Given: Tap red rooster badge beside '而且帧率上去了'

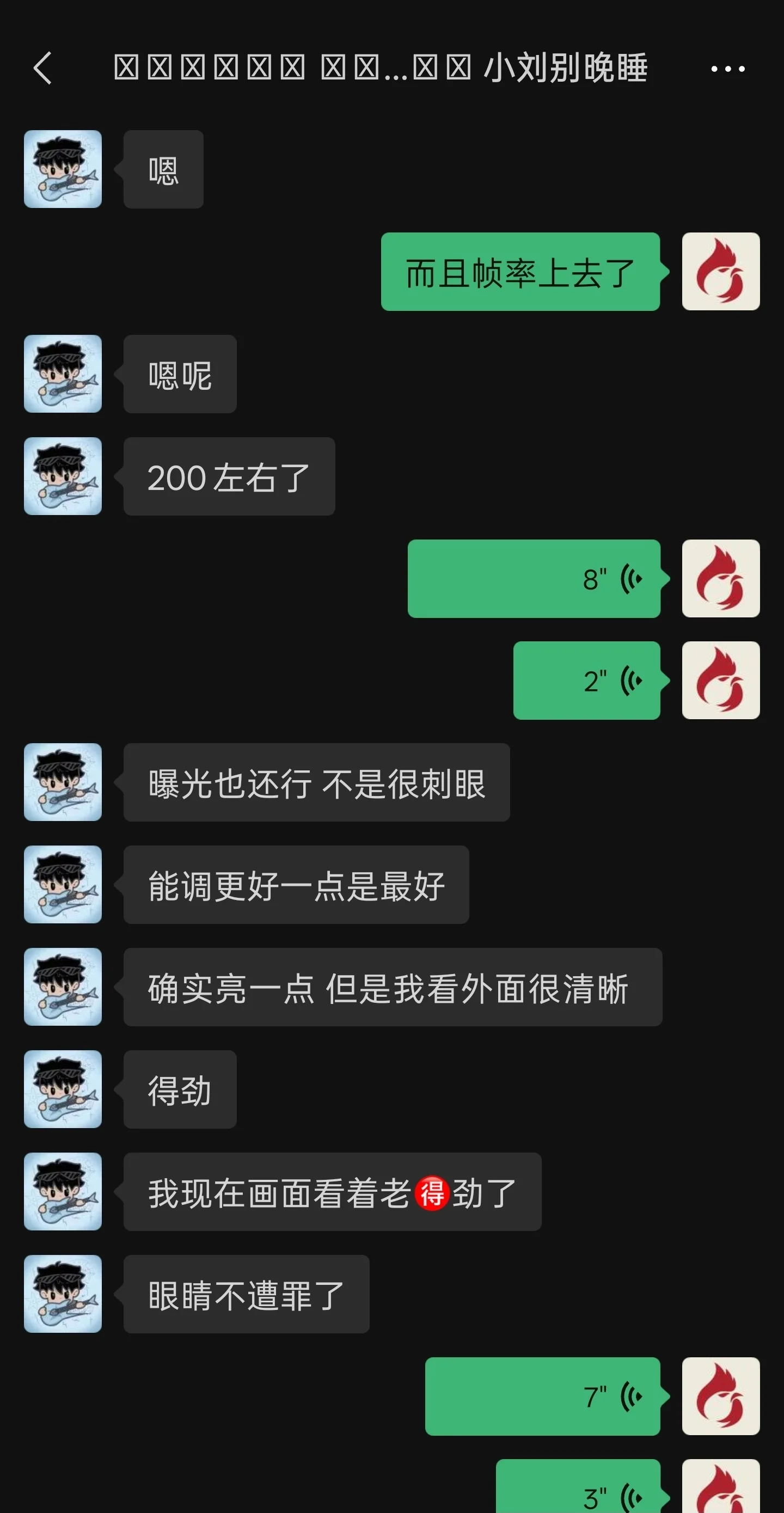Looking at the screenshot, I should [721, 271].
